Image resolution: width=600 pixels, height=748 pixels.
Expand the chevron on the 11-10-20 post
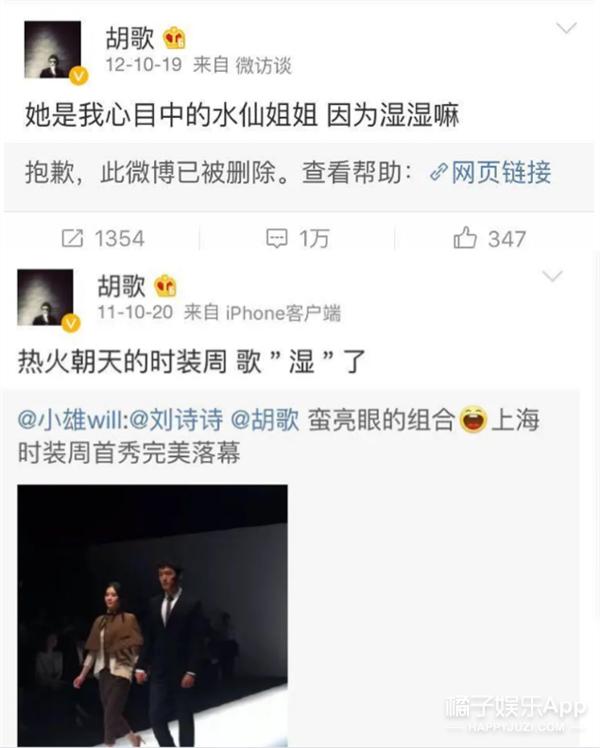[x=552, y=276]
